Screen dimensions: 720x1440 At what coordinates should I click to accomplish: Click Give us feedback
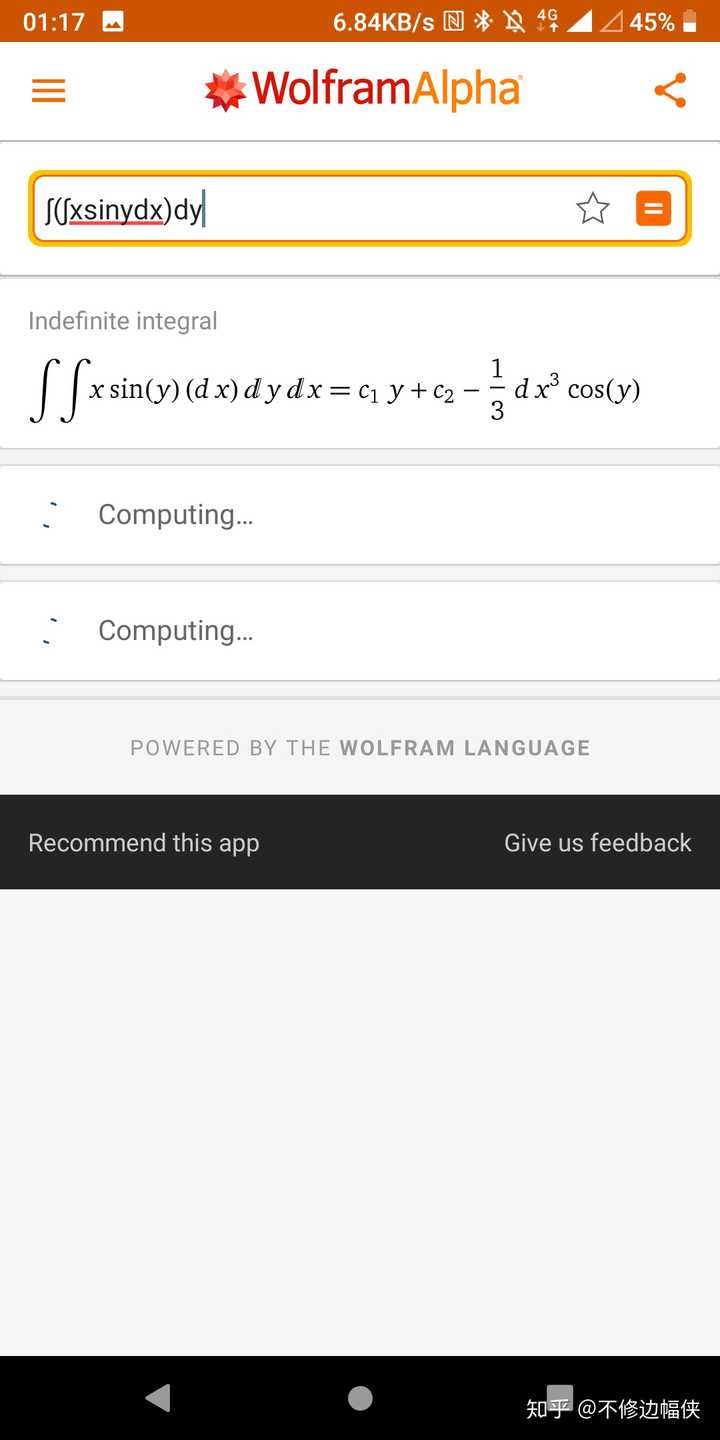tap(597, 842)
